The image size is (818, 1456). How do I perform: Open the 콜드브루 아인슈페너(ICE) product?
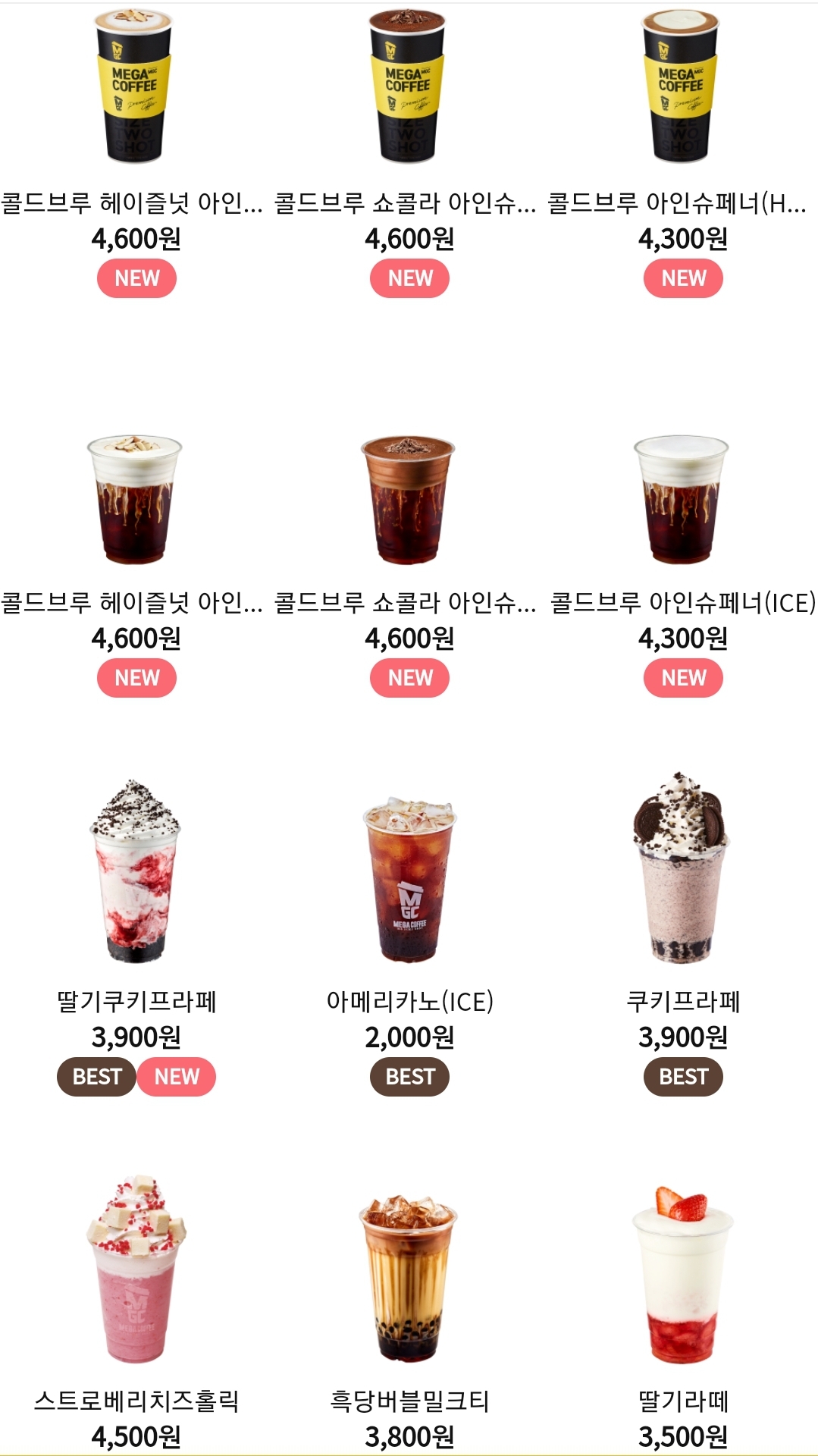(x=682, y=500)
